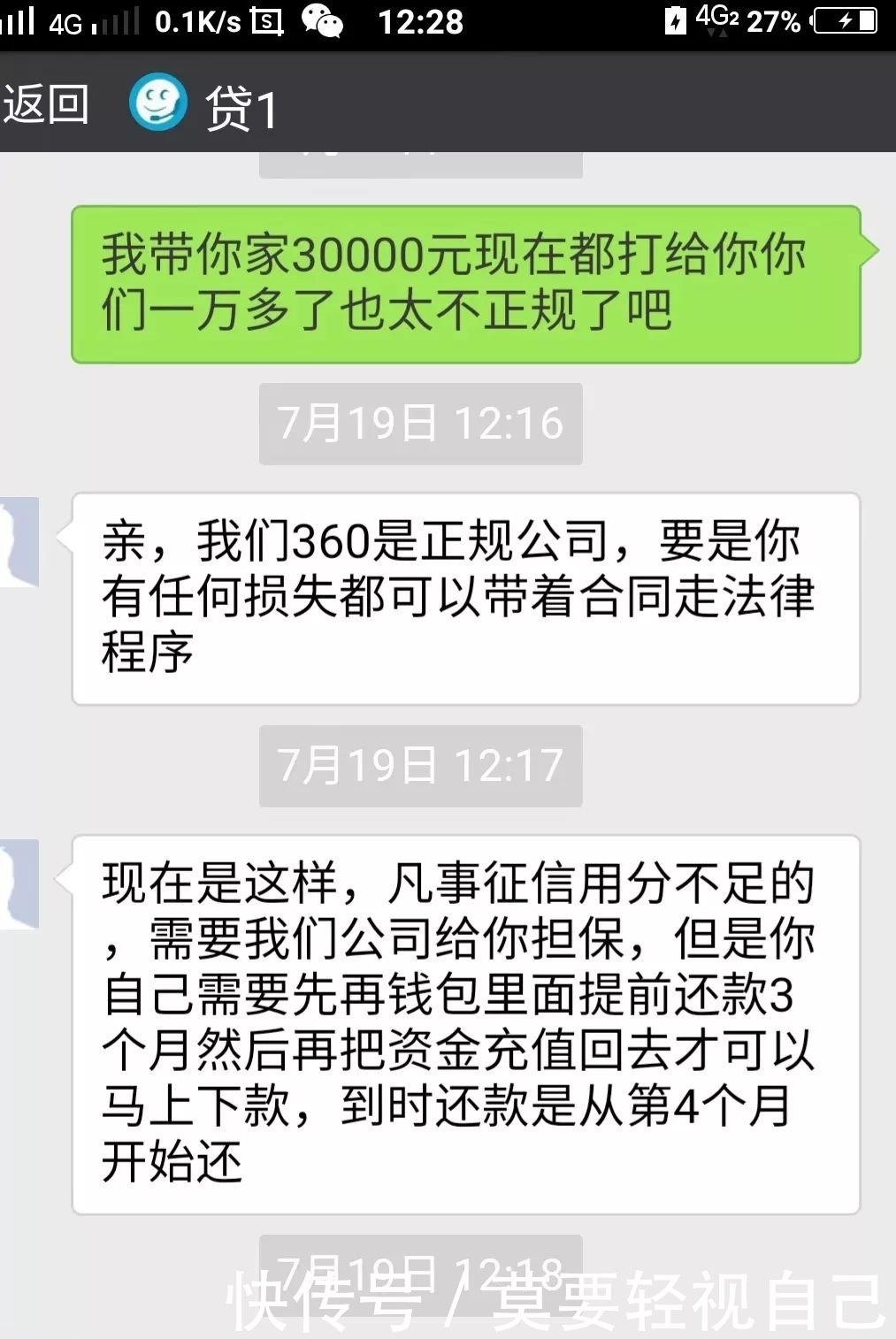Tap the charging battery icon in the status bar
Image resolution: width=896 pixels, height=1339 pixels.
[x=845, y=23]
